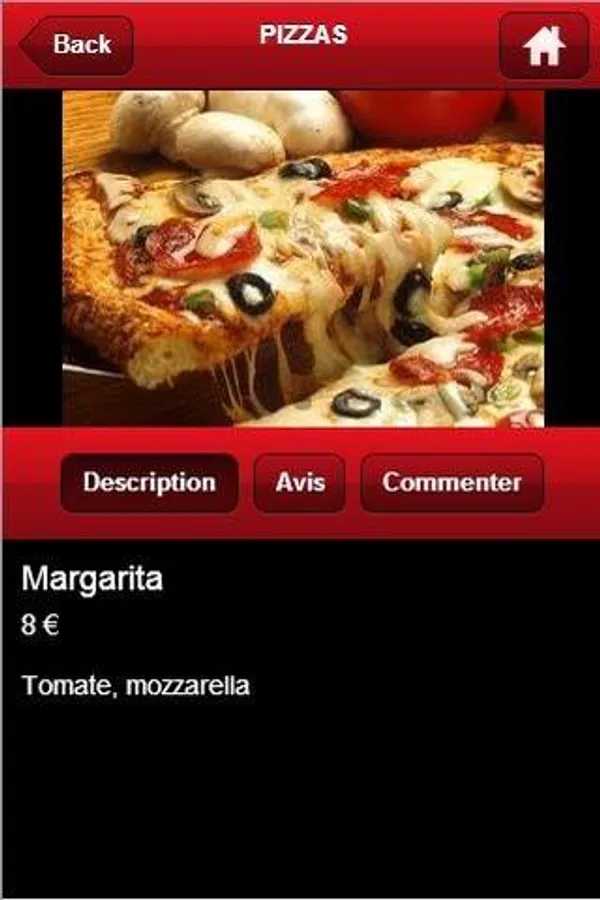The image size is (600, 900).
Task: Go back using the Back button
Action: pos(77,45)
